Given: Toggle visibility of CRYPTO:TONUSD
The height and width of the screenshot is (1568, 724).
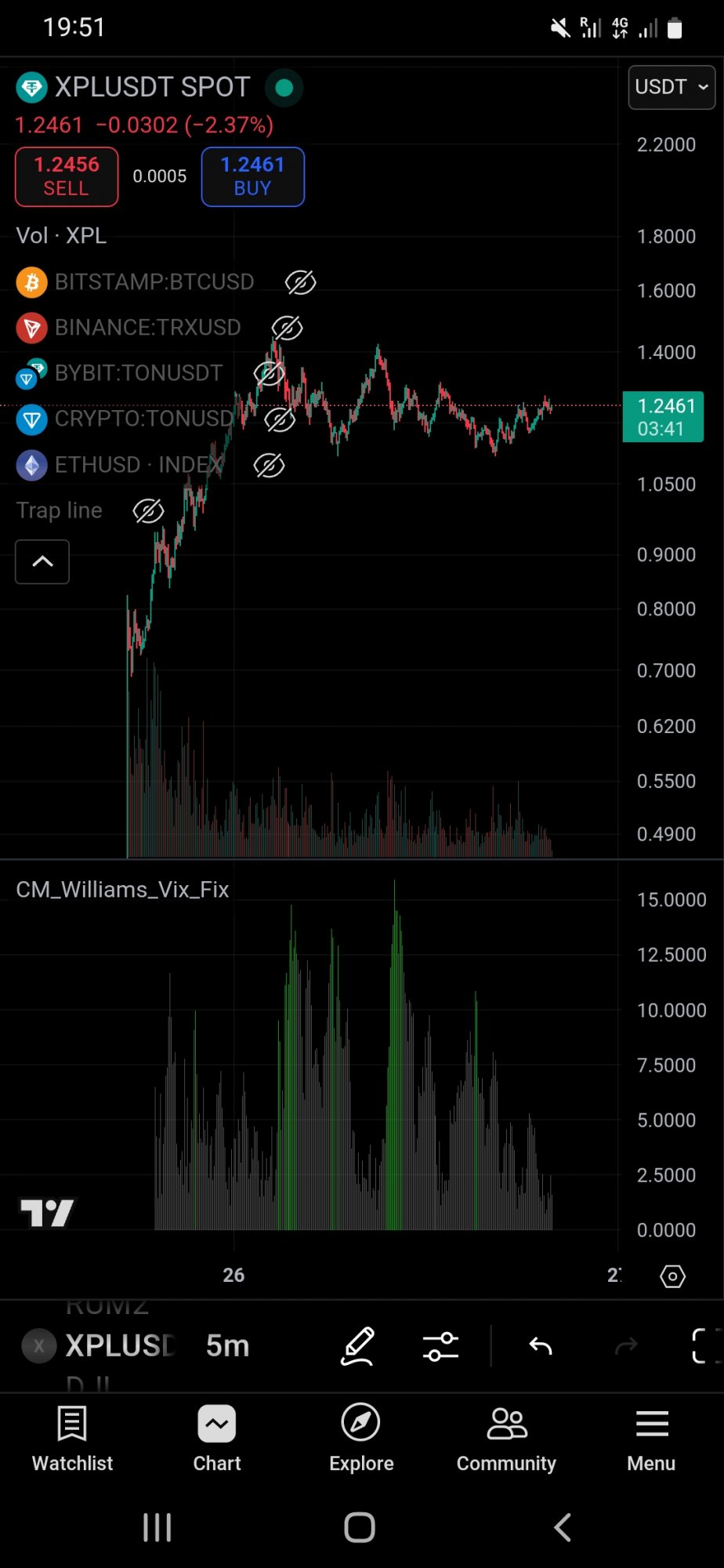Looking at the screenshot, I should pyautogui.click(x=280, y=419).
